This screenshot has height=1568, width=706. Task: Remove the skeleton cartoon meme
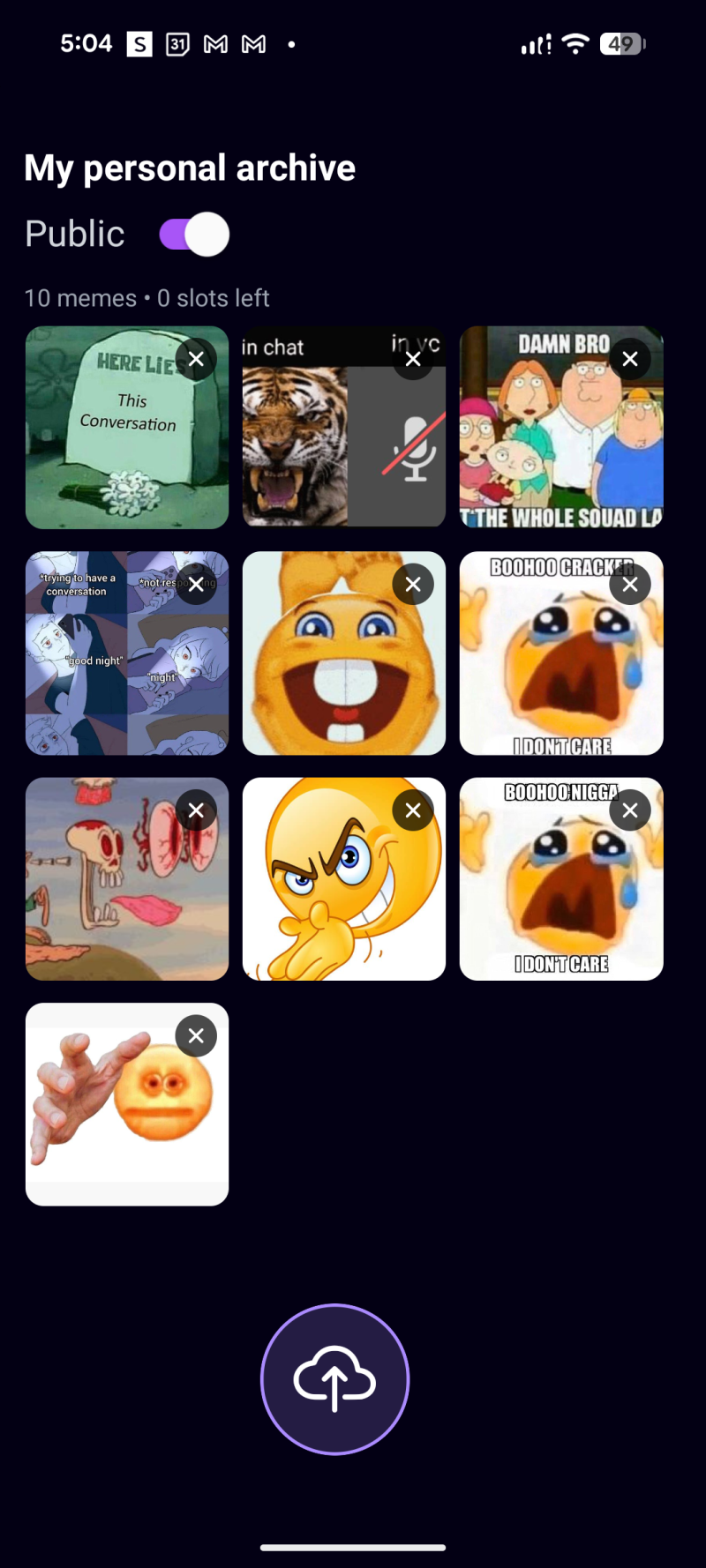point(196,810)
